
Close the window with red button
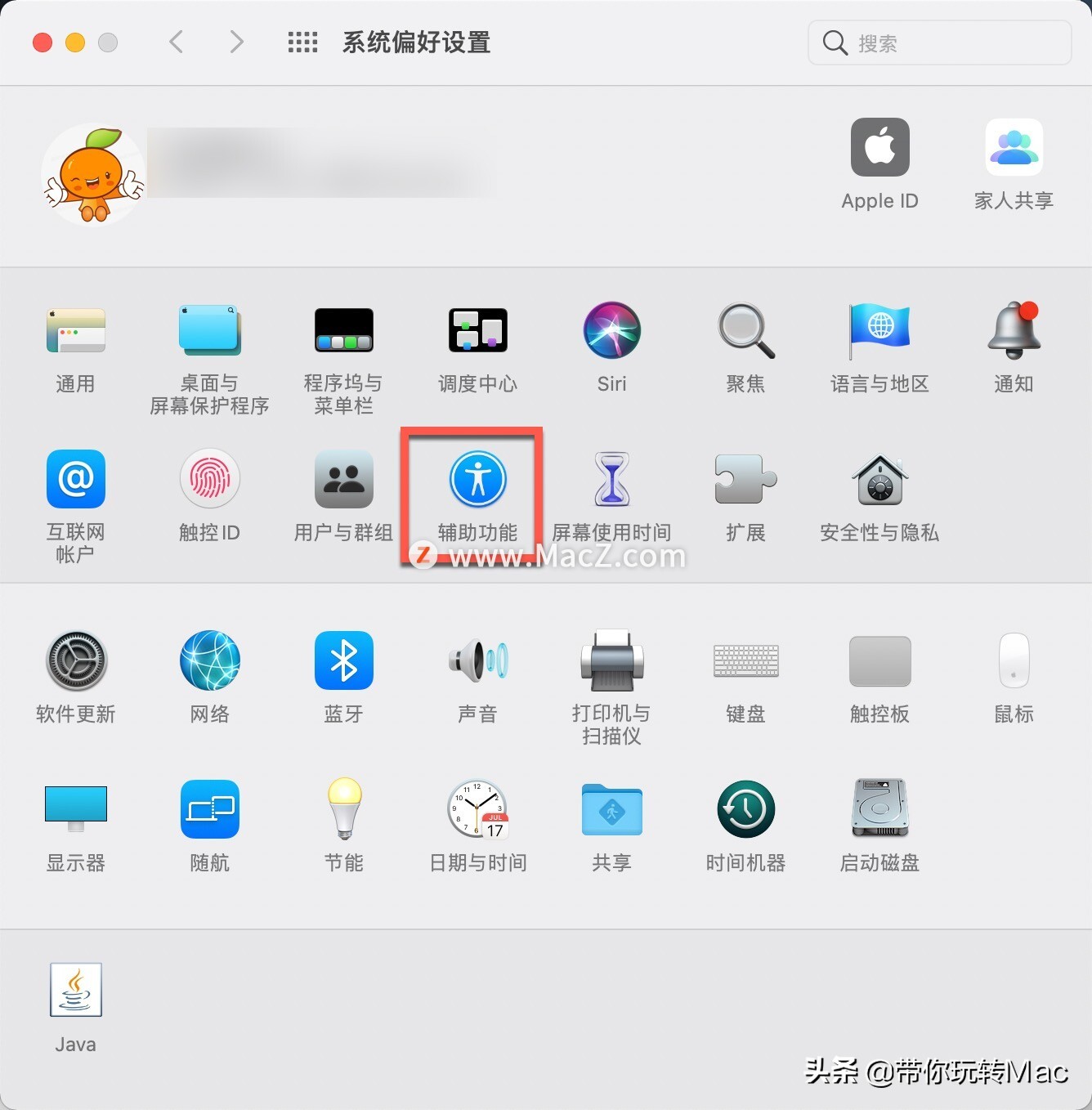click(x=43, y=43)
